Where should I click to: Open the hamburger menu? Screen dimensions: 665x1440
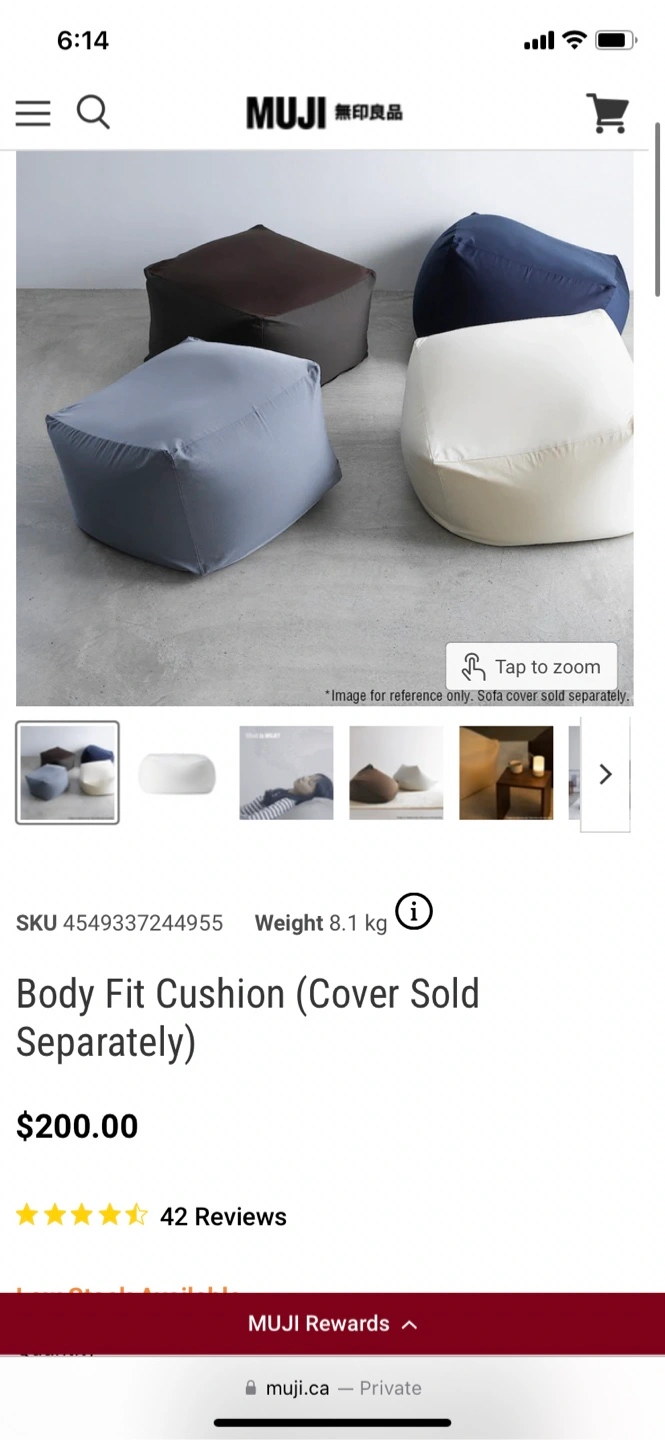(x=33, y=113)
